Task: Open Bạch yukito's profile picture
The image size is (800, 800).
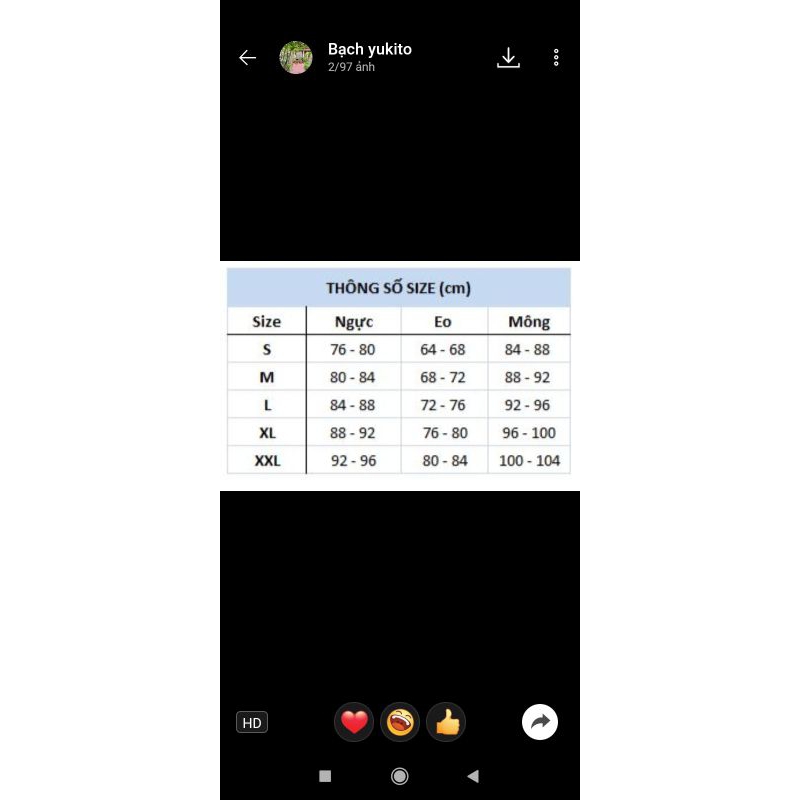Action: pyautogui.click(x=296, y=58)
